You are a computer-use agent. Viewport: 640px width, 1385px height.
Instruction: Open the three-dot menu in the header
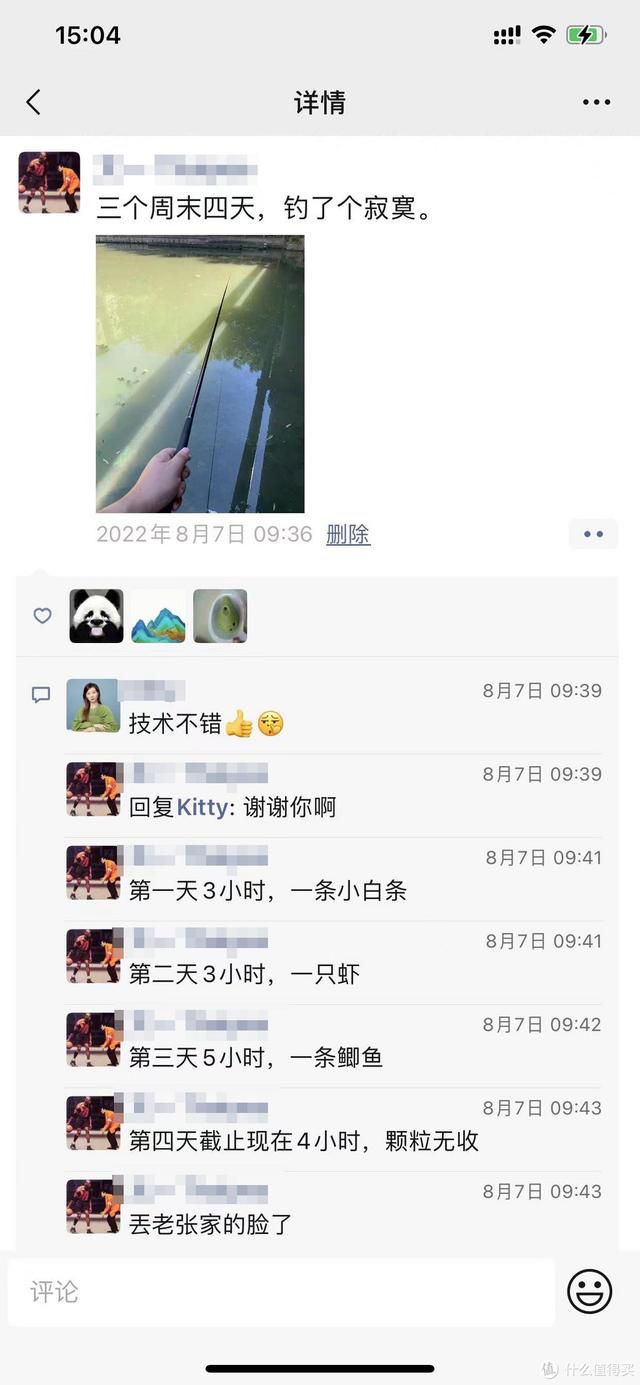596,102
